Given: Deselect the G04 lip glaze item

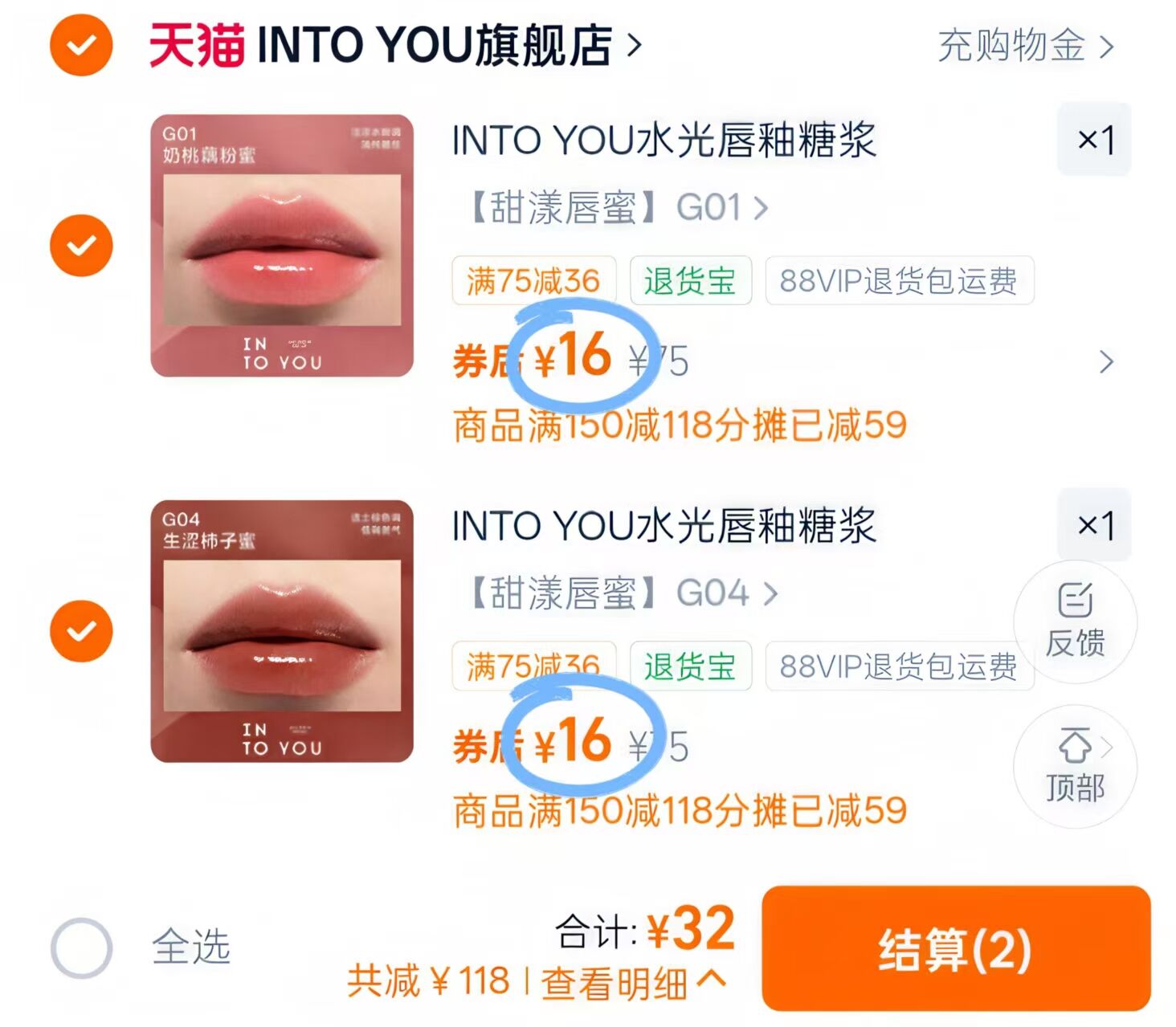Looking at the screenshot, I should tap(81, 630).
